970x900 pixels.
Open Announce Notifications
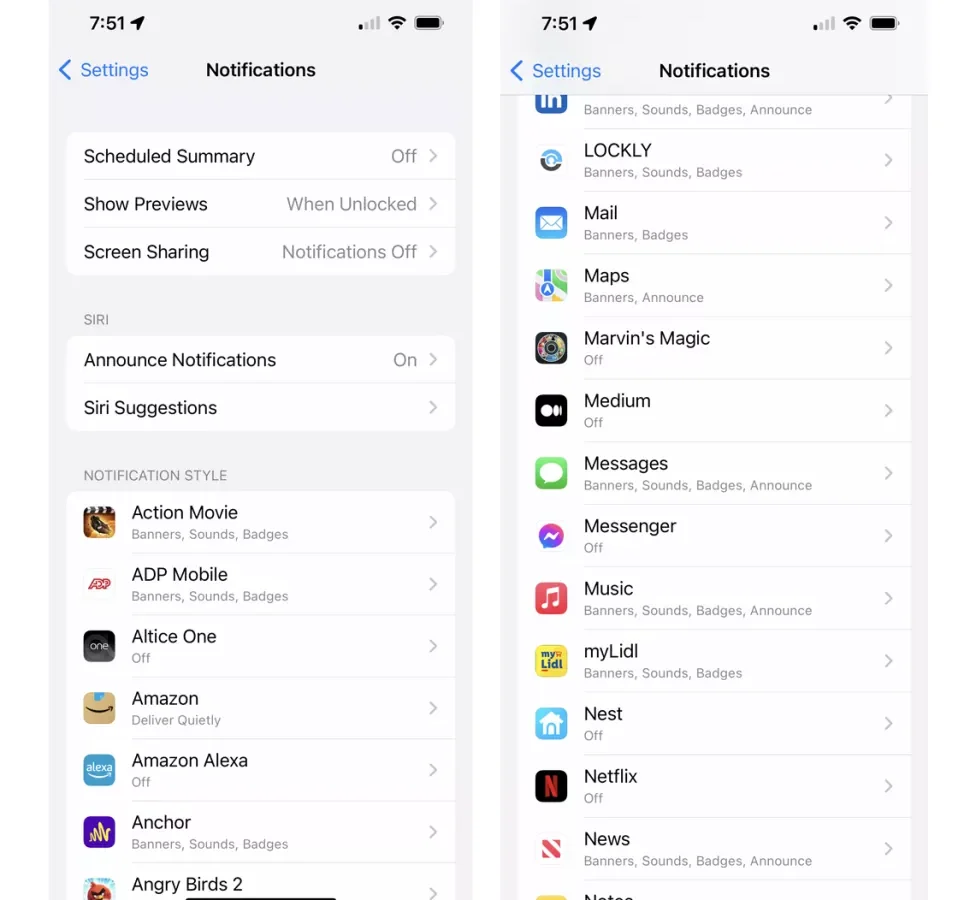tap(260, 360)
